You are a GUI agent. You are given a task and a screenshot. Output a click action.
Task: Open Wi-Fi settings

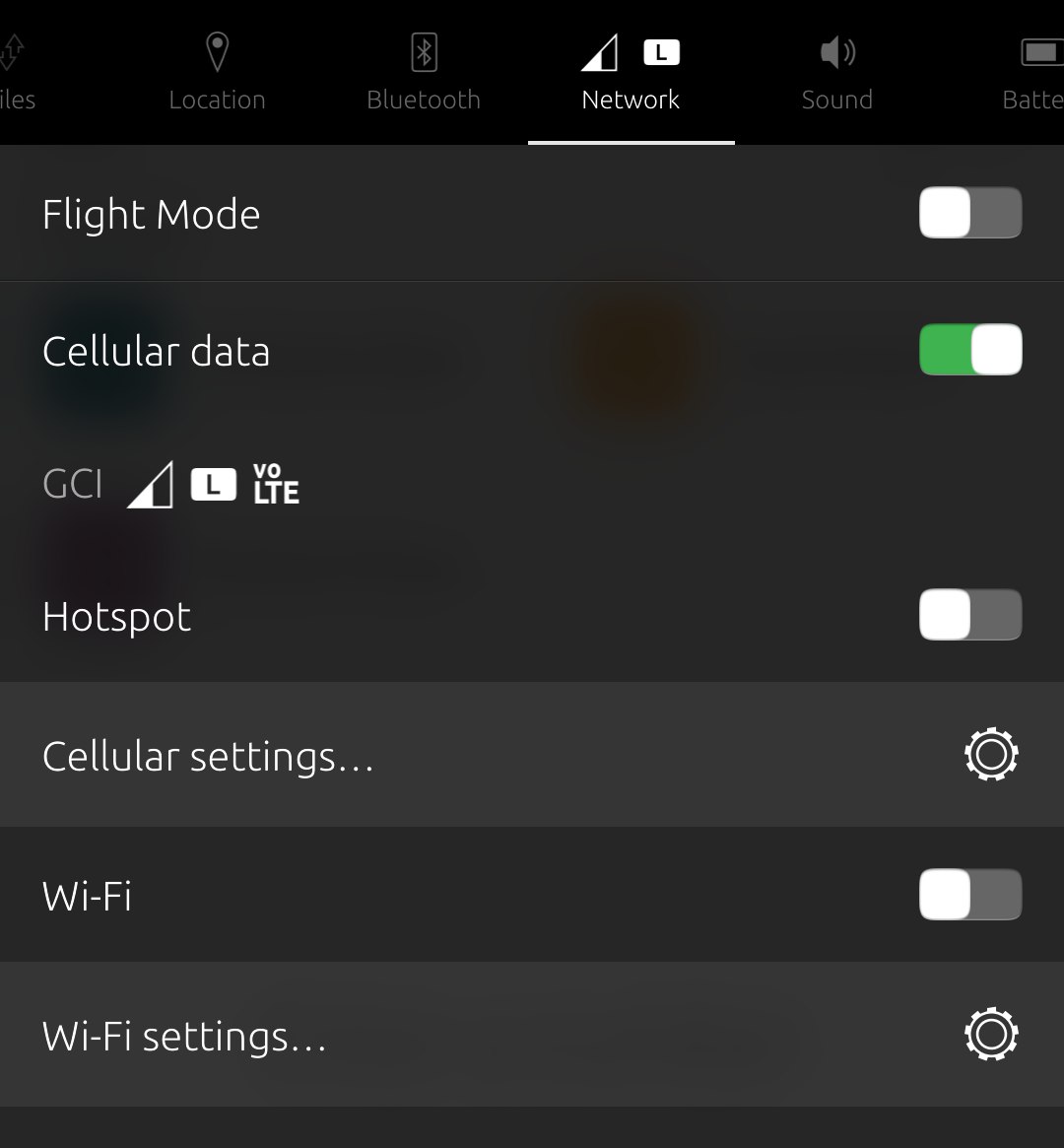click(x=532, y=1035)
